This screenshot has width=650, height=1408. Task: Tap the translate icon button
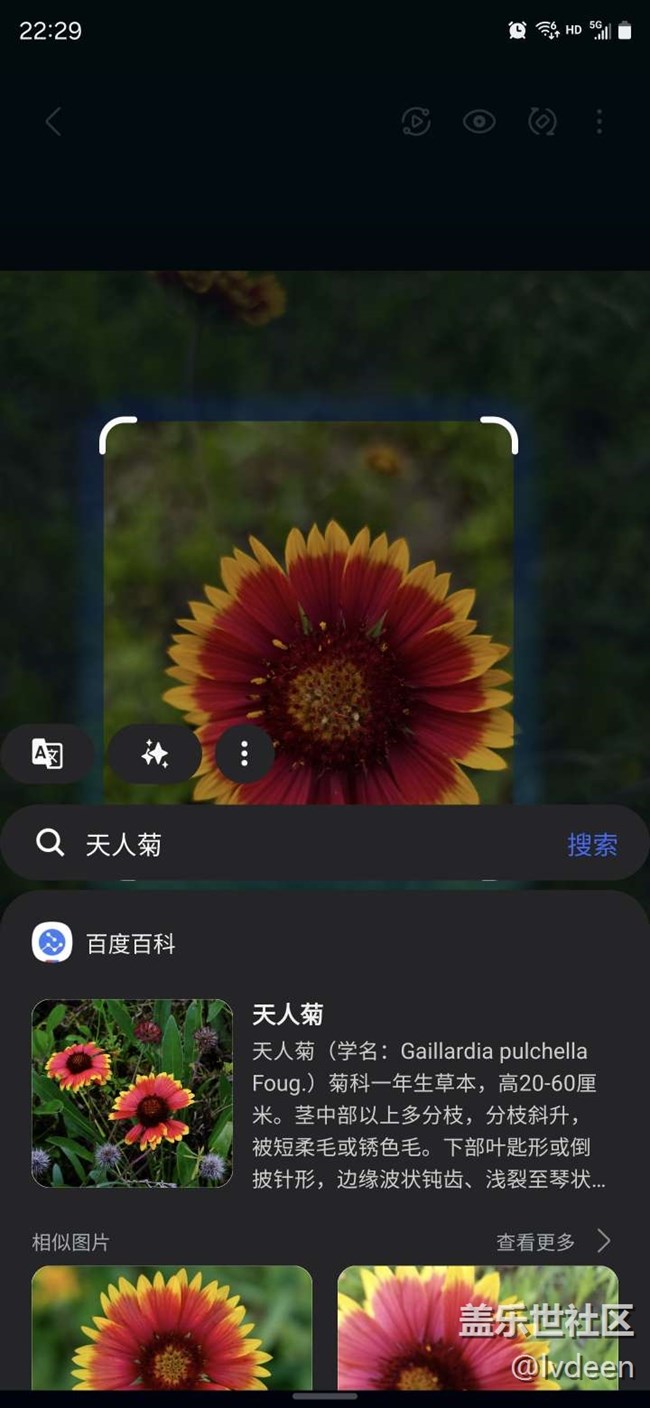click(47, 754)
